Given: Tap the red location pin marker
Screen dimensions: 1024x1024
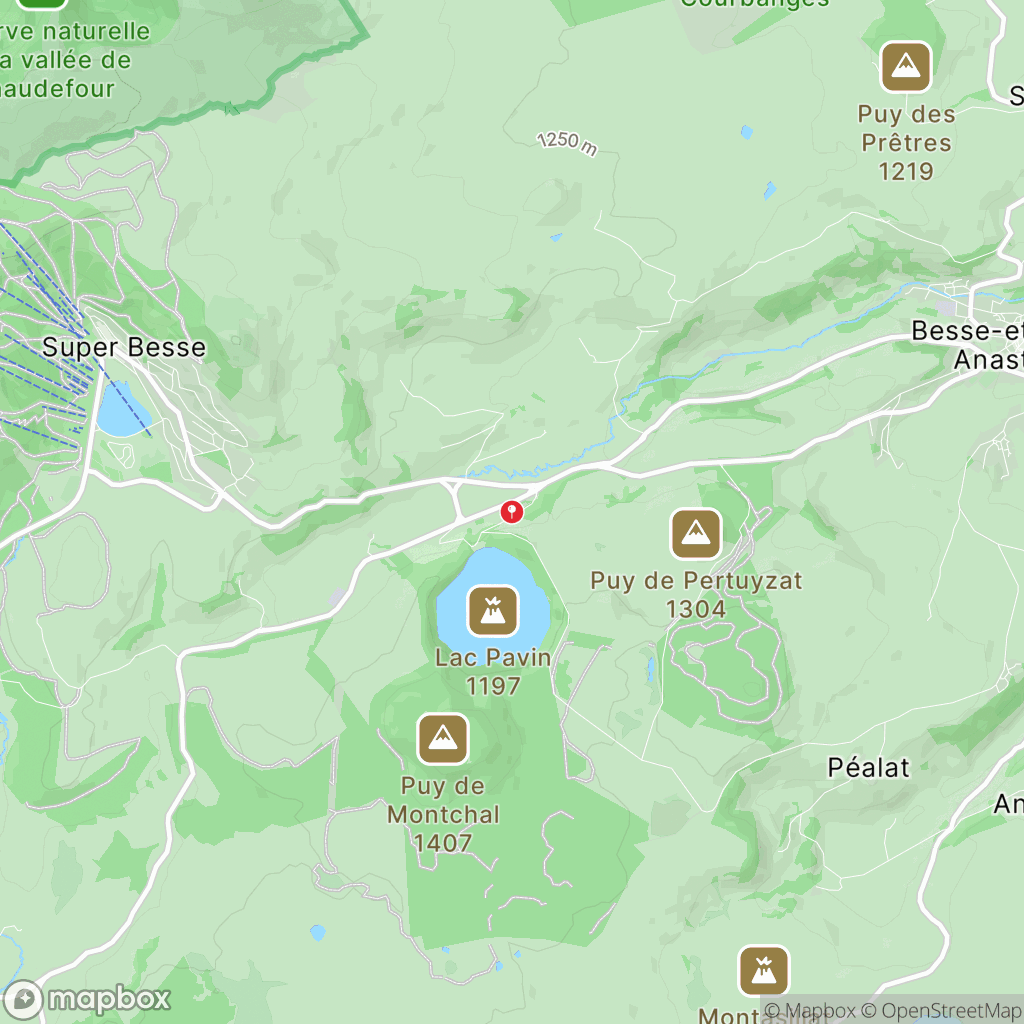Looking at the screenshot, I should 511,512.
